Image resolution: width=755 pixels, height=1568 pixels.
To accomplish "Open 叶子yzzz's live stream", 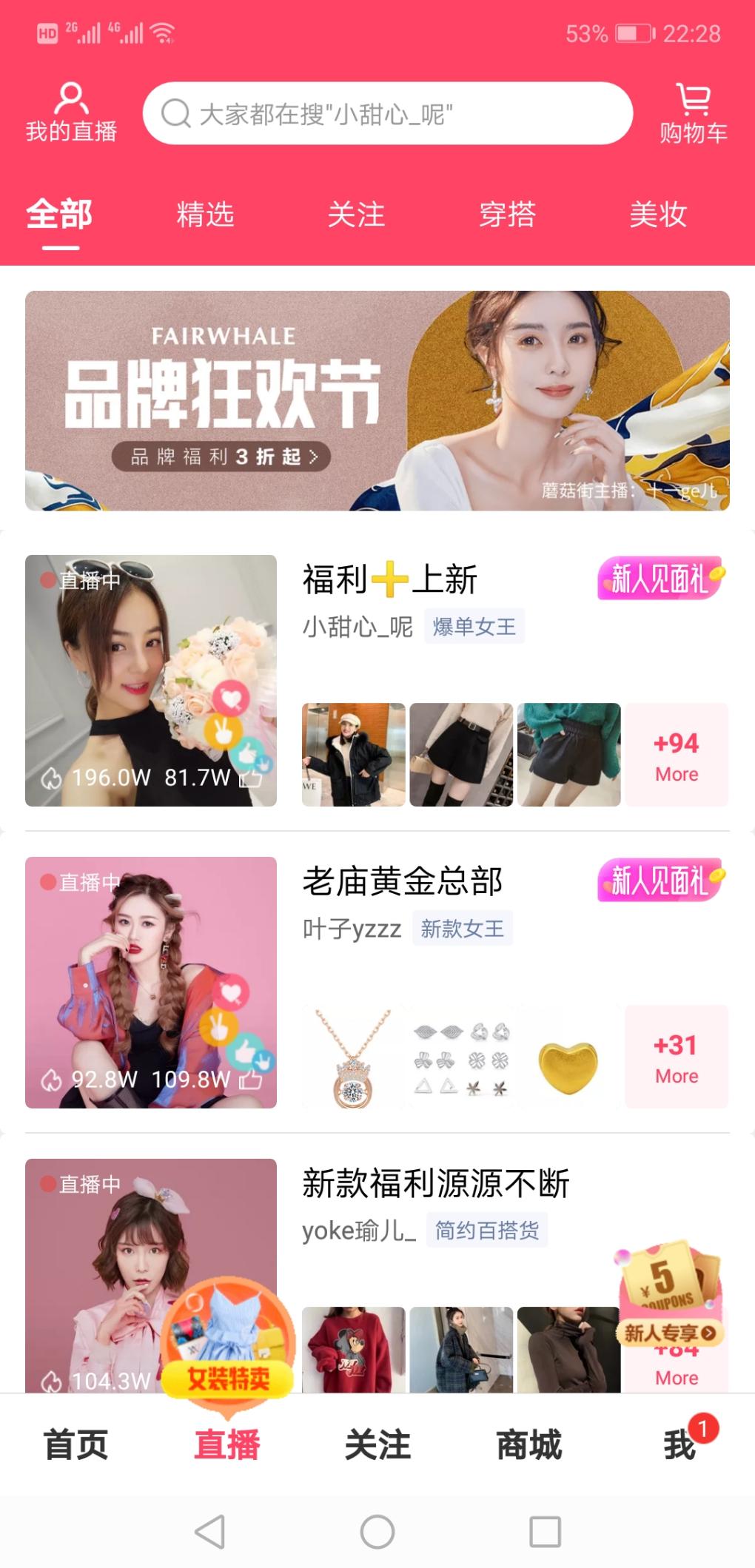I will click(151, 982).
